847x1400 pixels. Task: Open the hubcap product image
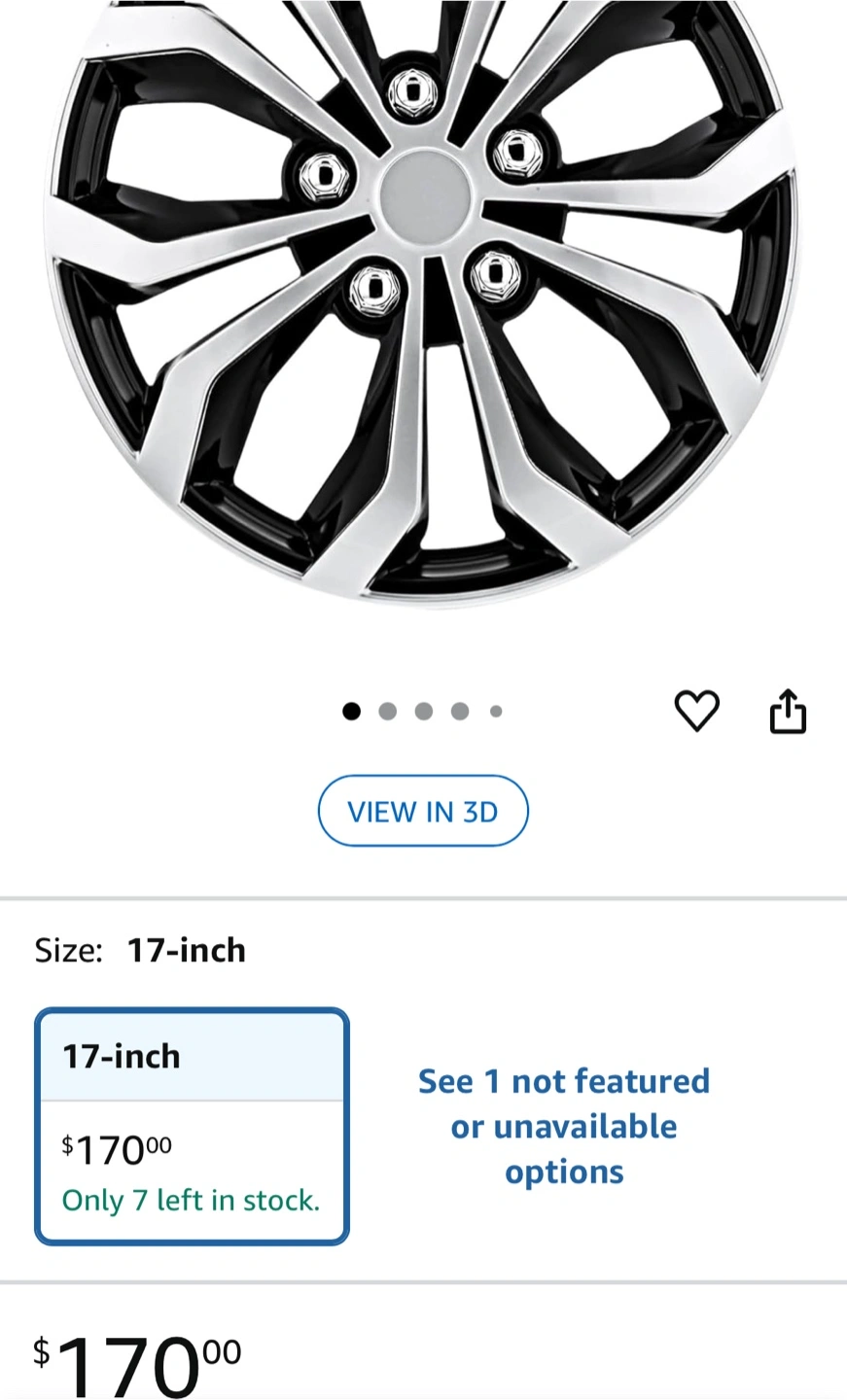tap(421, 292)
